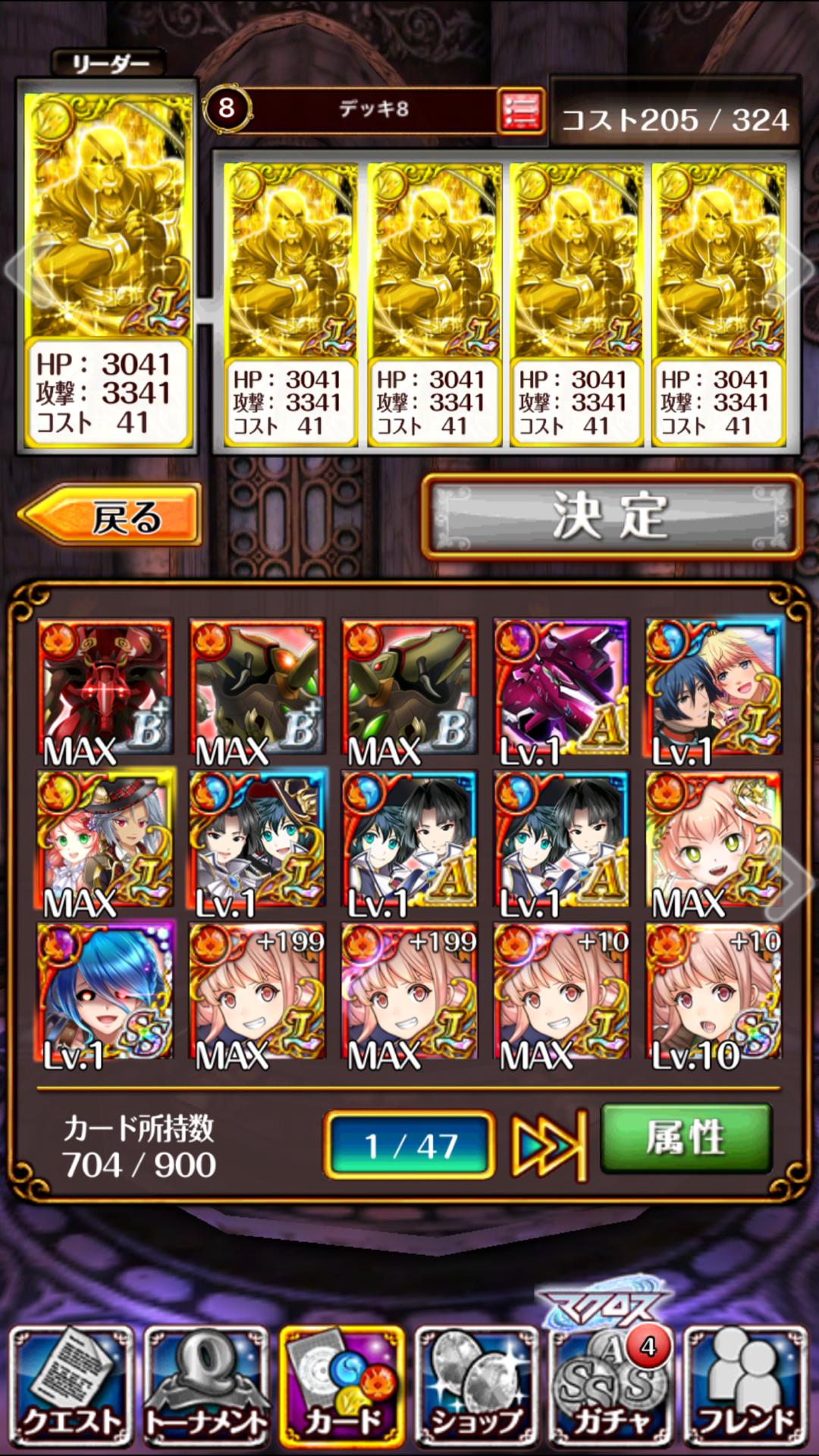Select the purple mecha A card Lv.1
Image resolution: width=819 pixels, height=1456 pixels.
(561, 687)
